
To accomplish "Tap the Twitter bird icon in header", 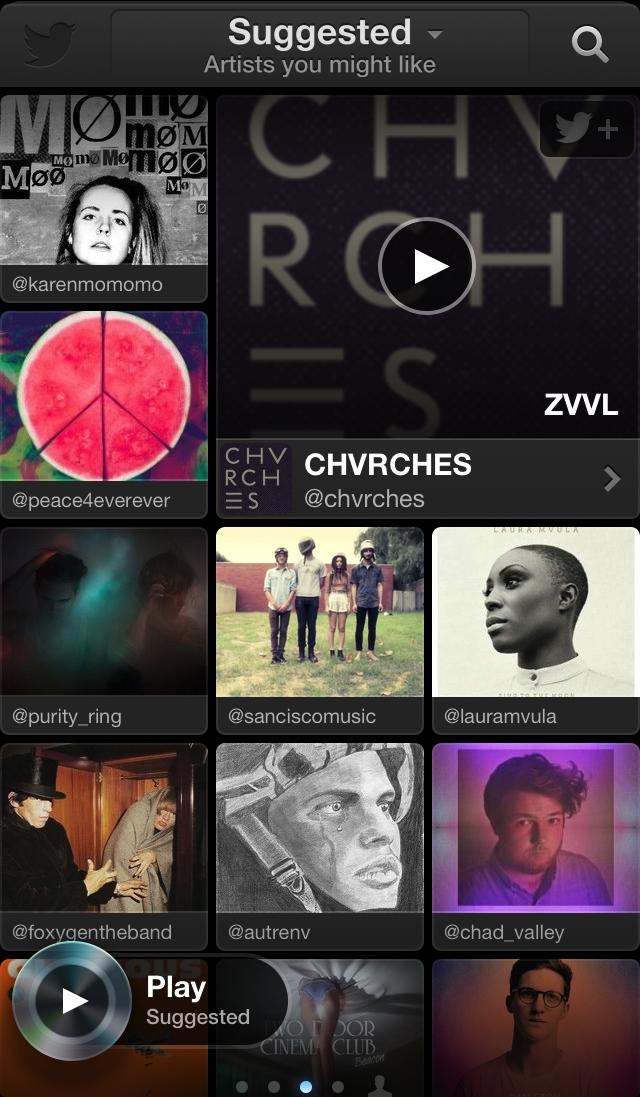I will 49,45.
